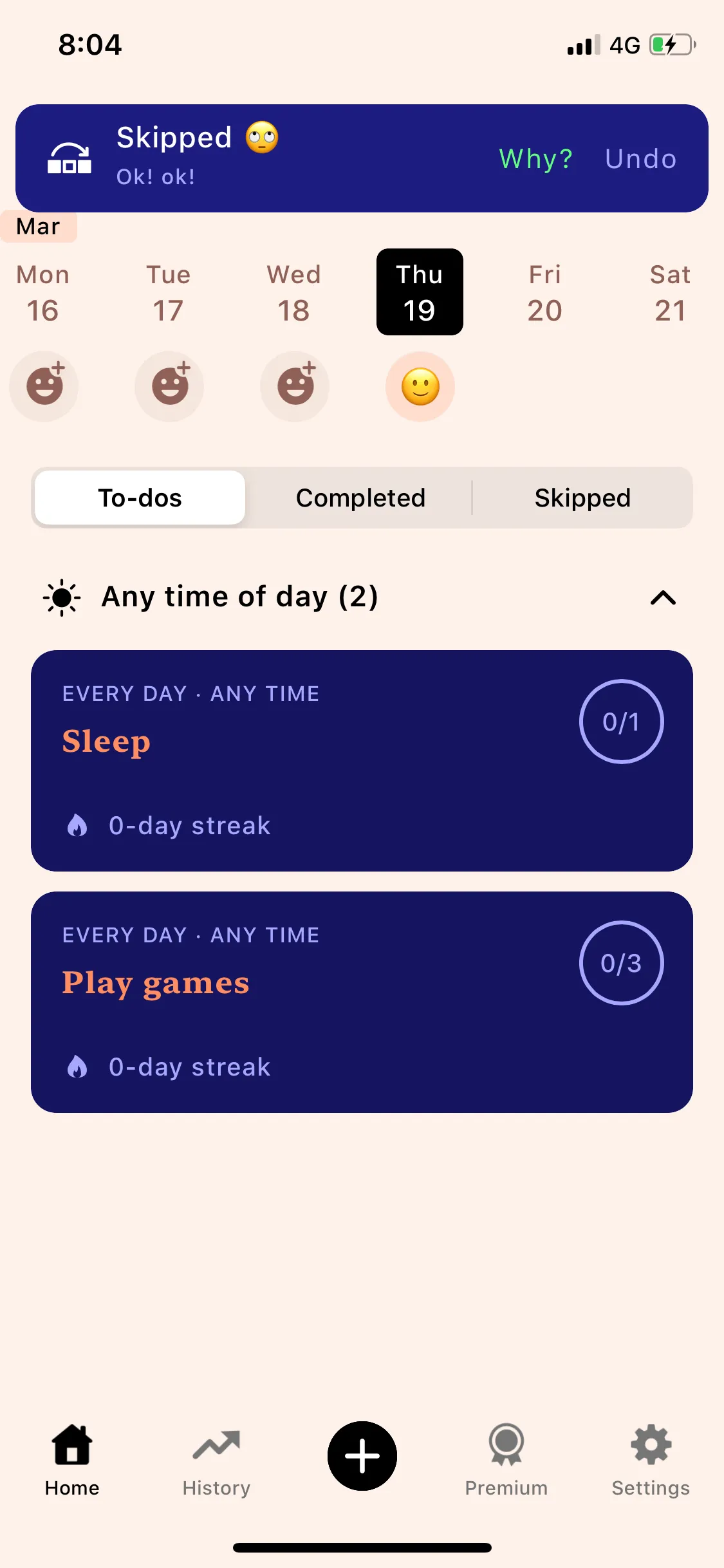Tap the 0/1 progress circle for Sleep
This screenshot has width=724, height=1568.
621,722
